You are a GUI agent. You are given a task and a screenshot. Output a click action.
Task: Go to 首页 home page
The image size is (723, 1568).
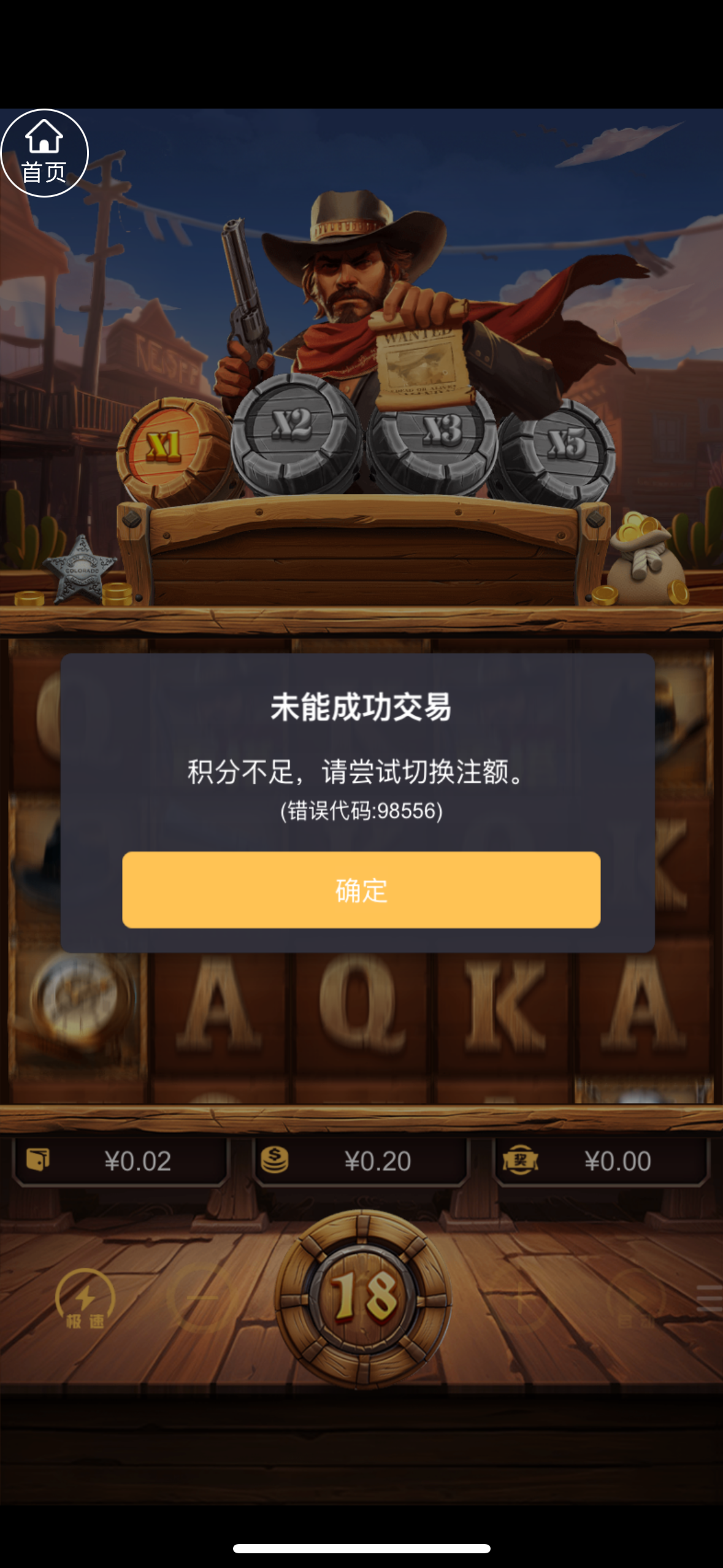click(x=44, y=153)
